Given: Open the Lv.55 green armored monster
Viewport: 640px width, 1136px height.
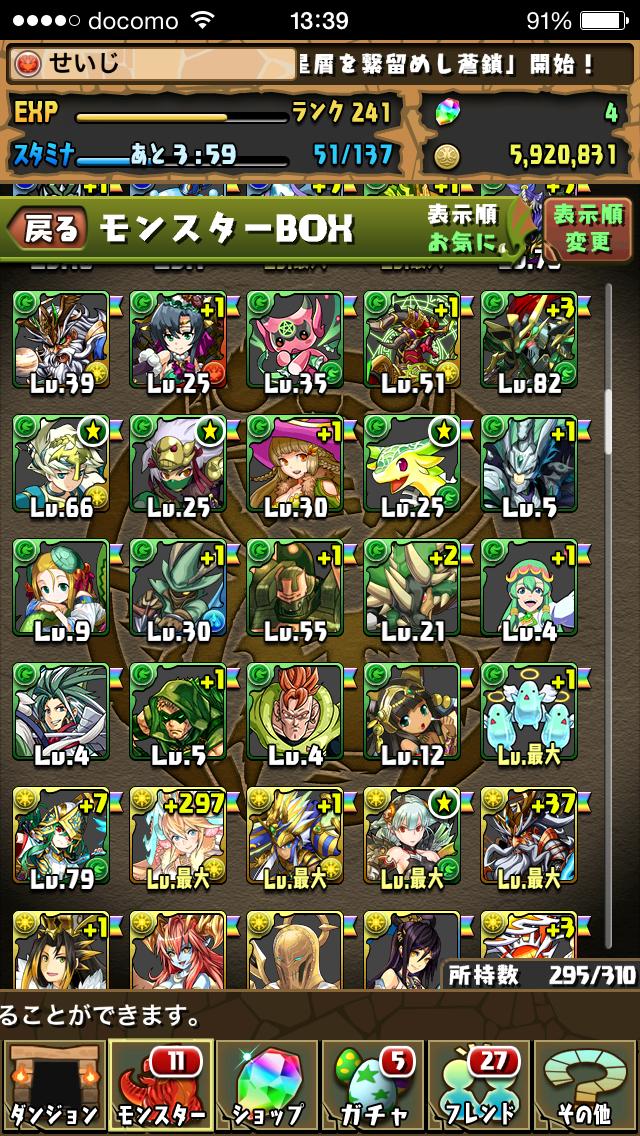Looking at the screenshot, I should tap(296, 589).
